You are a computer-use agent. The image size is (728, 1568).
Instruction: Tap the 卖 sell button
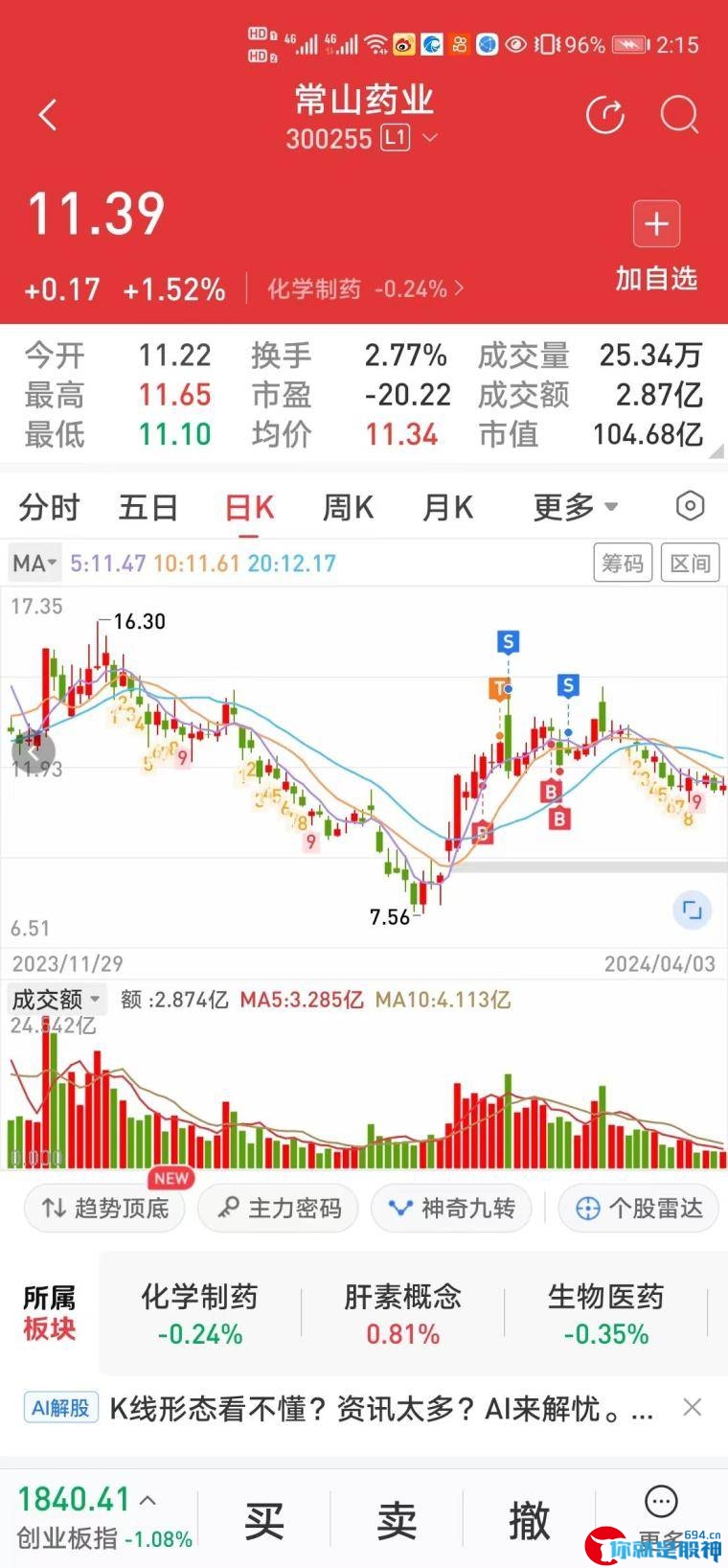click(396, 1520)
